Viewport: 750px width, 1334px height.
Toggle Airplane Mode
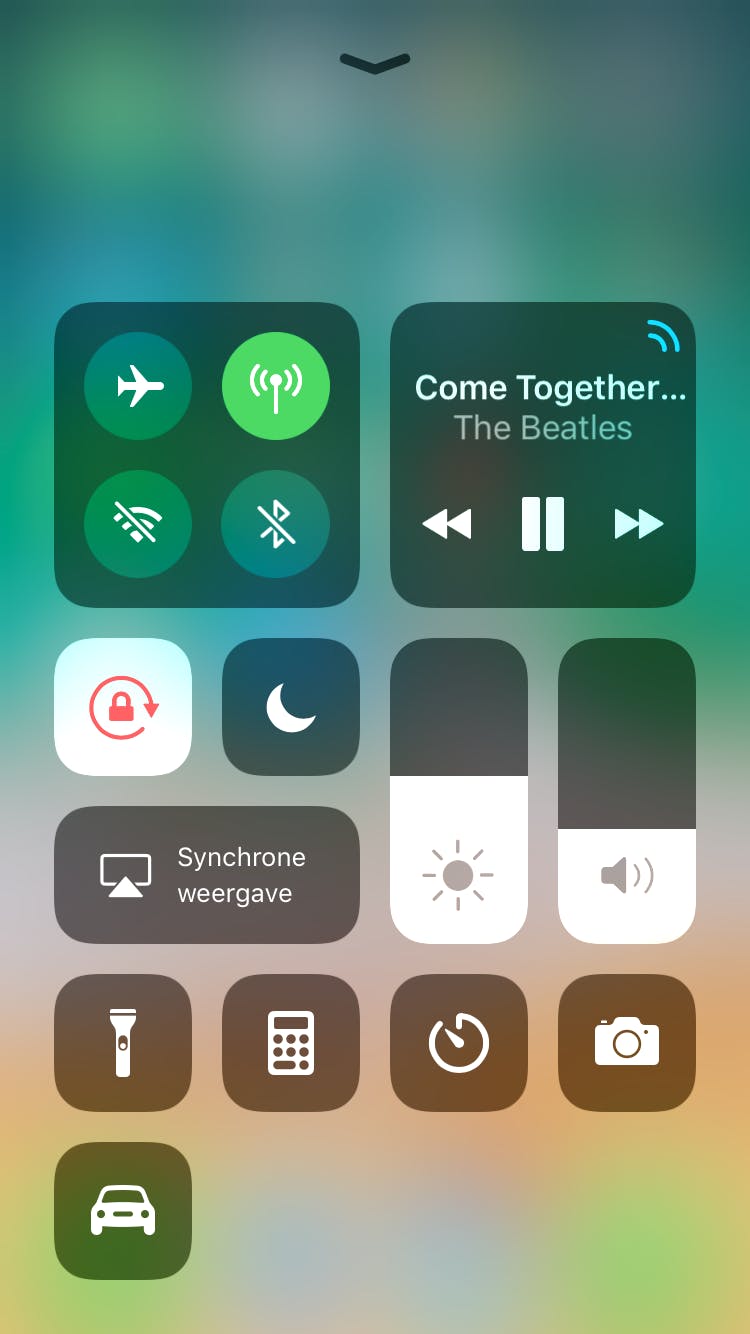[x=138, y=386]
